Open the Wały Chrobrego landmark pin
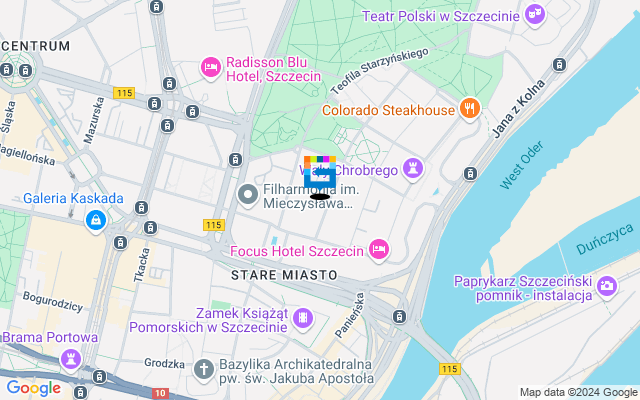Screen dimensions: 640x400 [414, 166]
